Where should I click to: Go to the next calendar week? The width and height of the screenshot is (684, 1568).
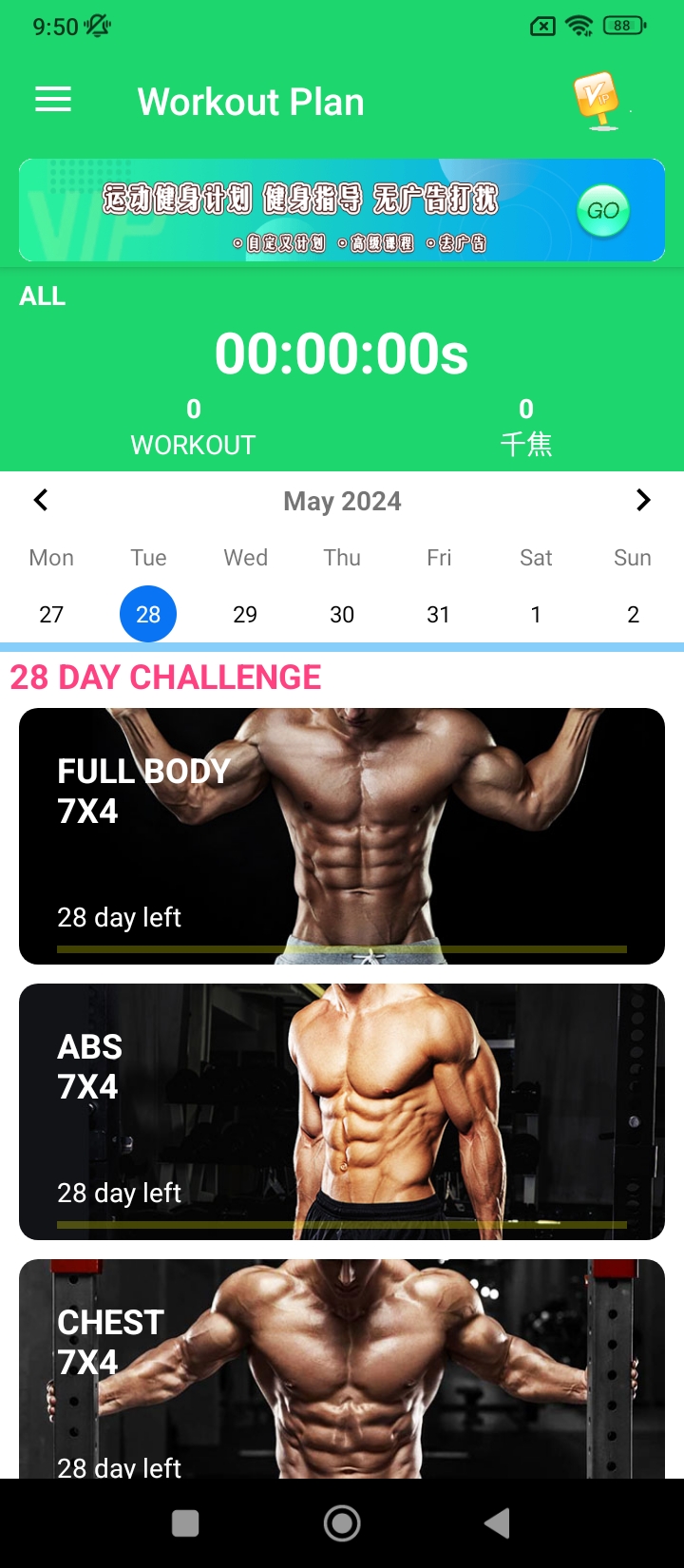[x=643, y=500]
